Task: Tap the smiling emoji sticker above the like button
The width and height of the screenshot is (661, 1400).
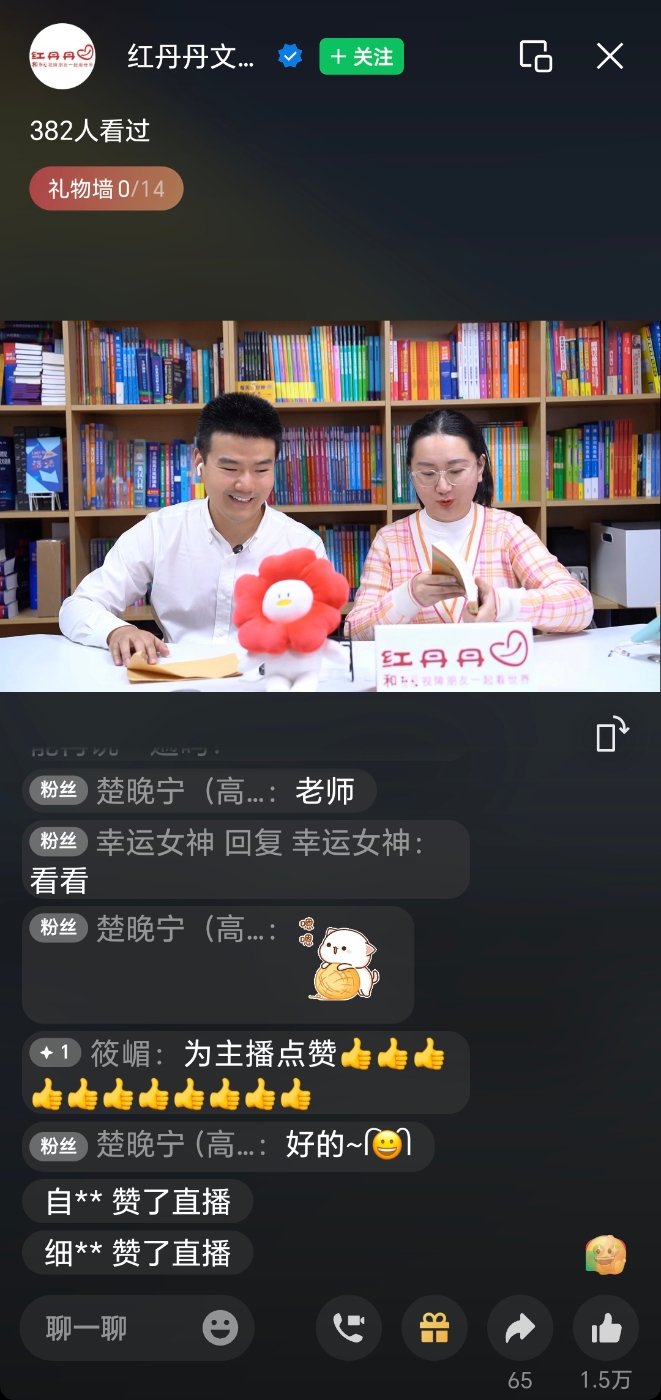Action: pos(605,1254)
